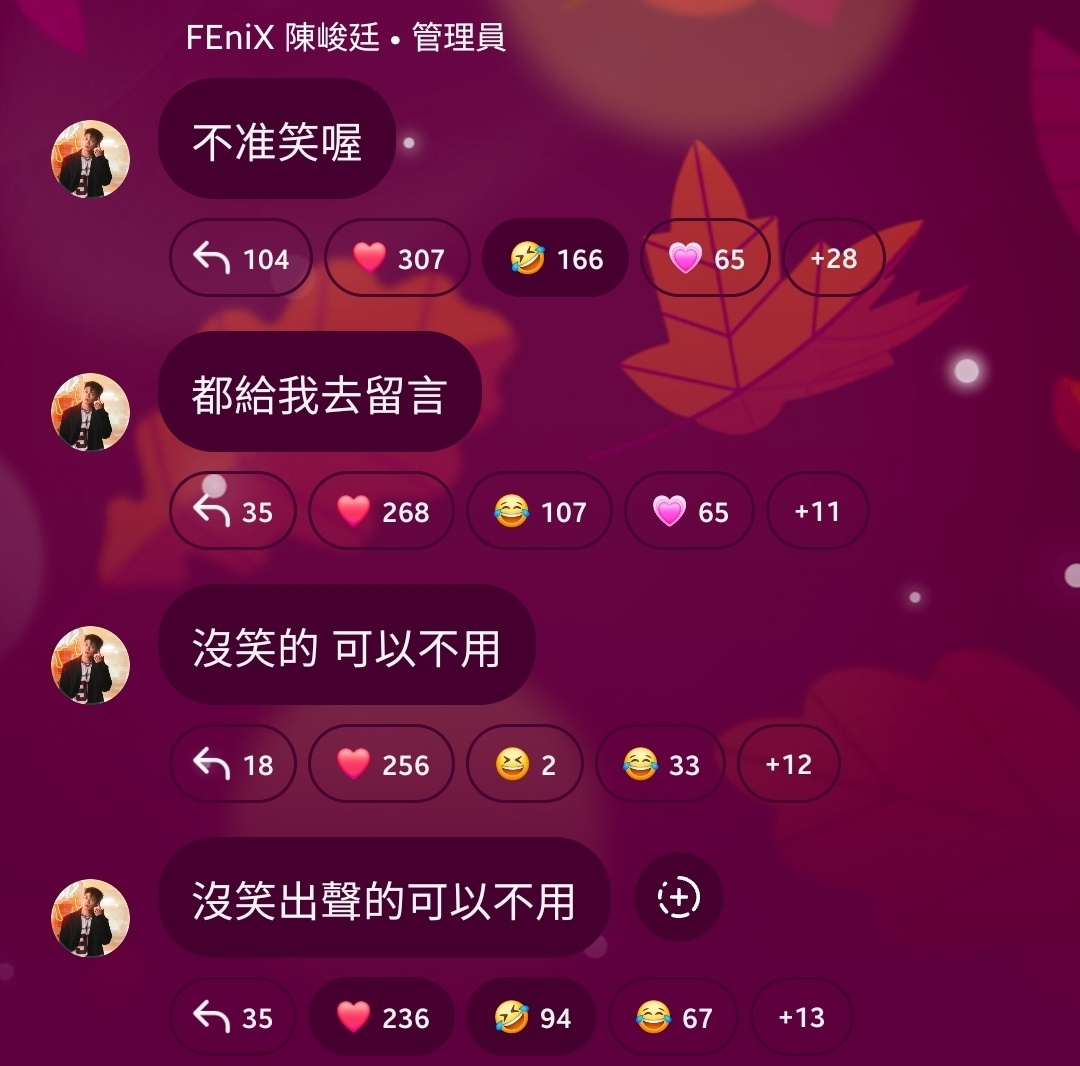
Task: Tap the tears-of-joy reaction showing 33
Action: 660,765
